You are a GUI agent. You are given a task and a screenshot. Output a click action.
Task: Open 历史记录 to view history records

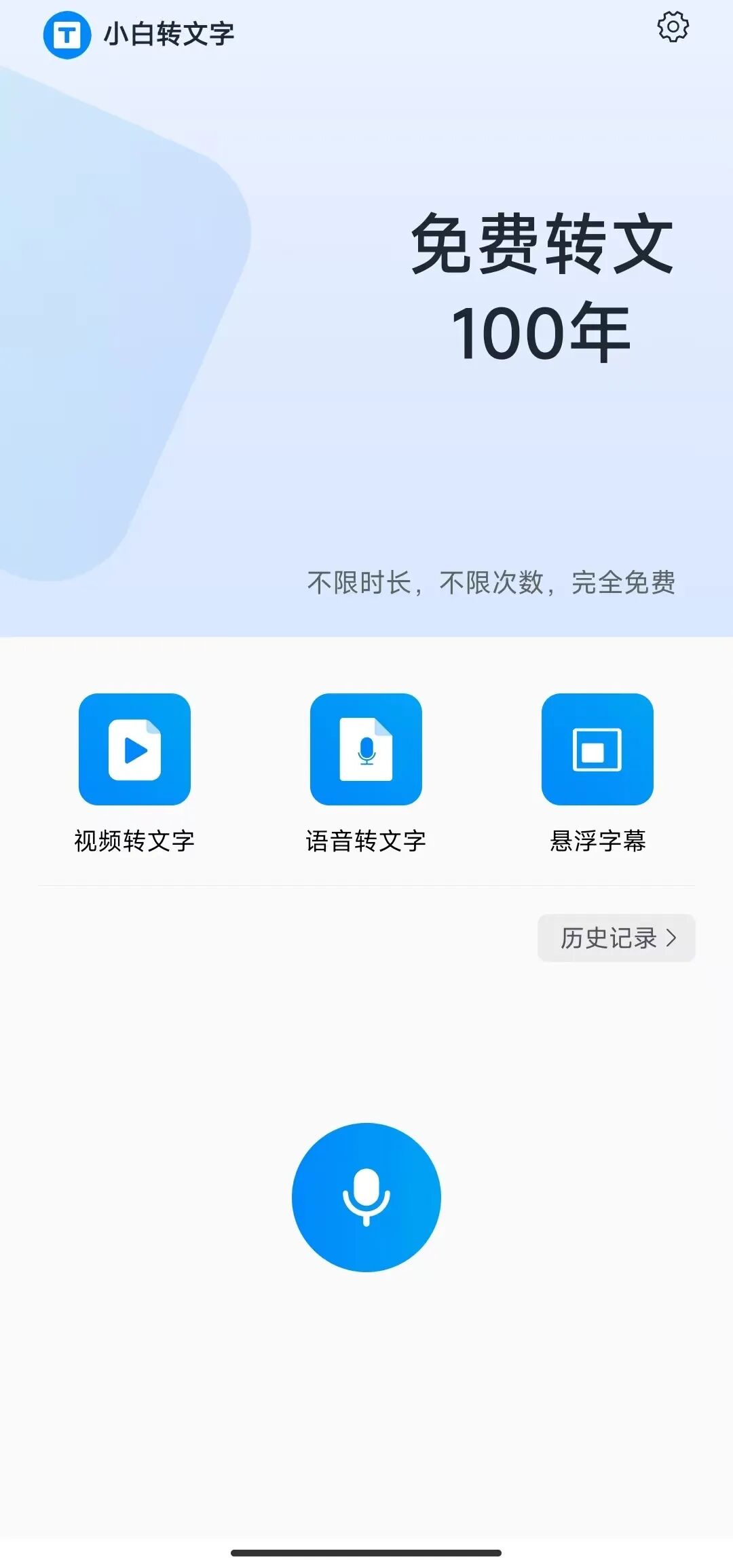click(x=607, y=937)
